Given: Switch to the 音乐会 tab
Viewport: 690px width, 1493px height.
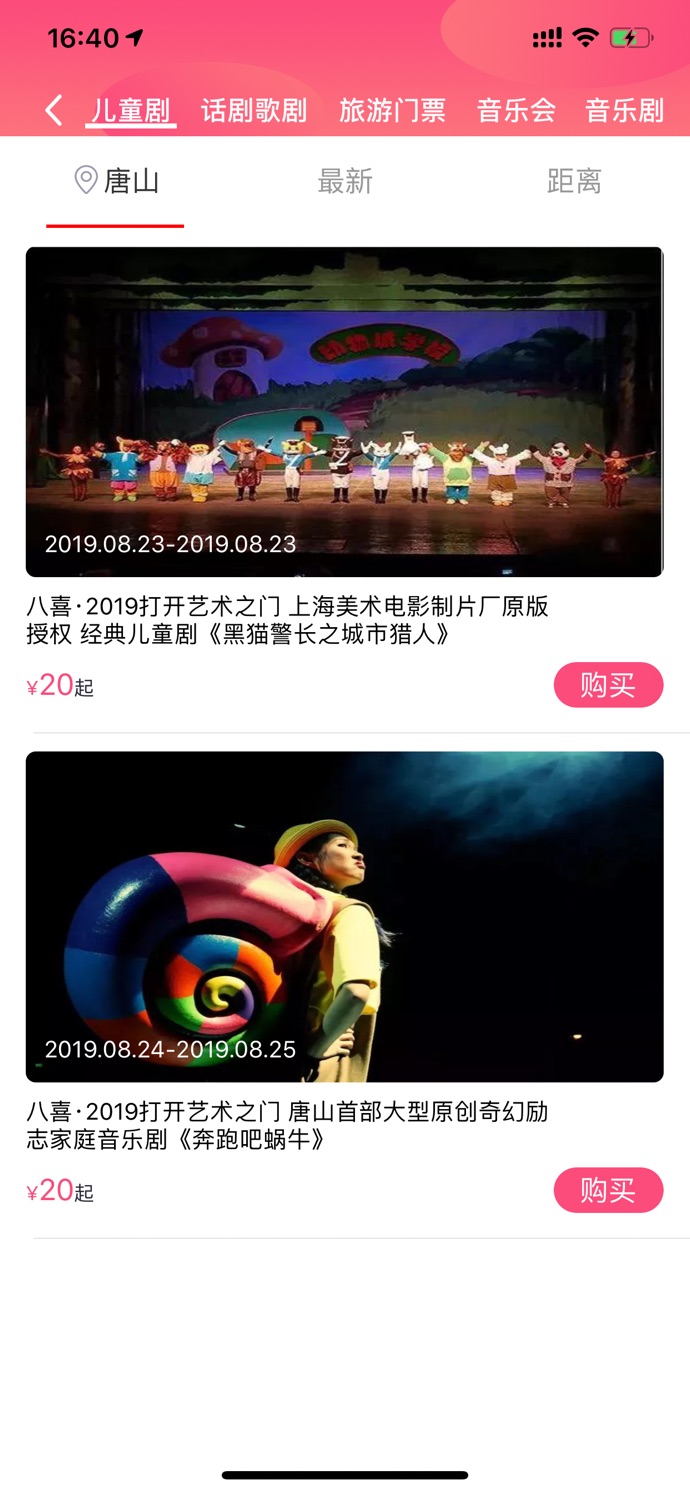Looking at the screenshot, I should pos(516,110).
